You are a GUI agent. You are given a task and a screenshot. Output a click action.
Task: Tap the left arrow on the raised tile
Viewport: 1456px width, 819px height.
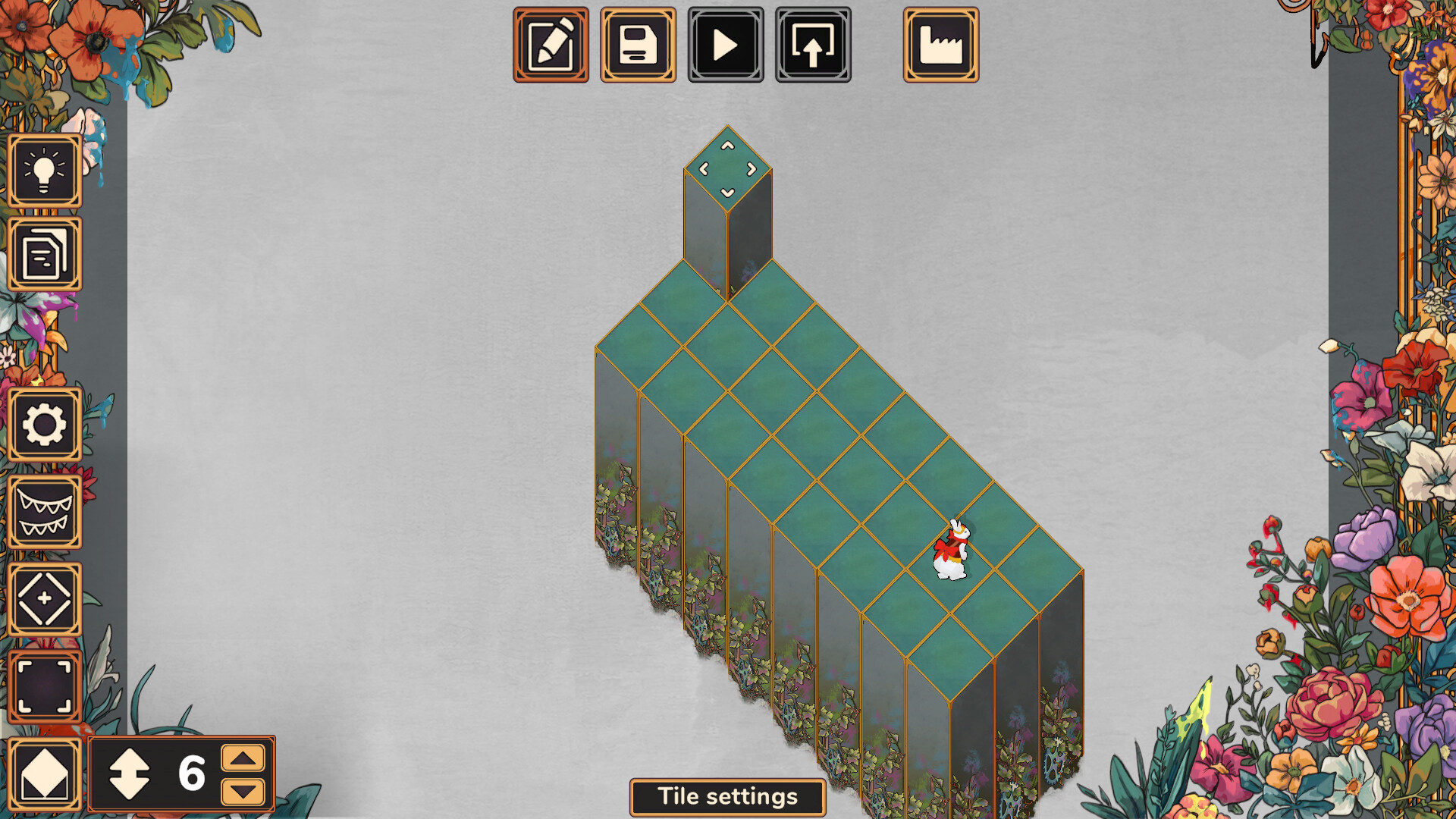[704, 169]
